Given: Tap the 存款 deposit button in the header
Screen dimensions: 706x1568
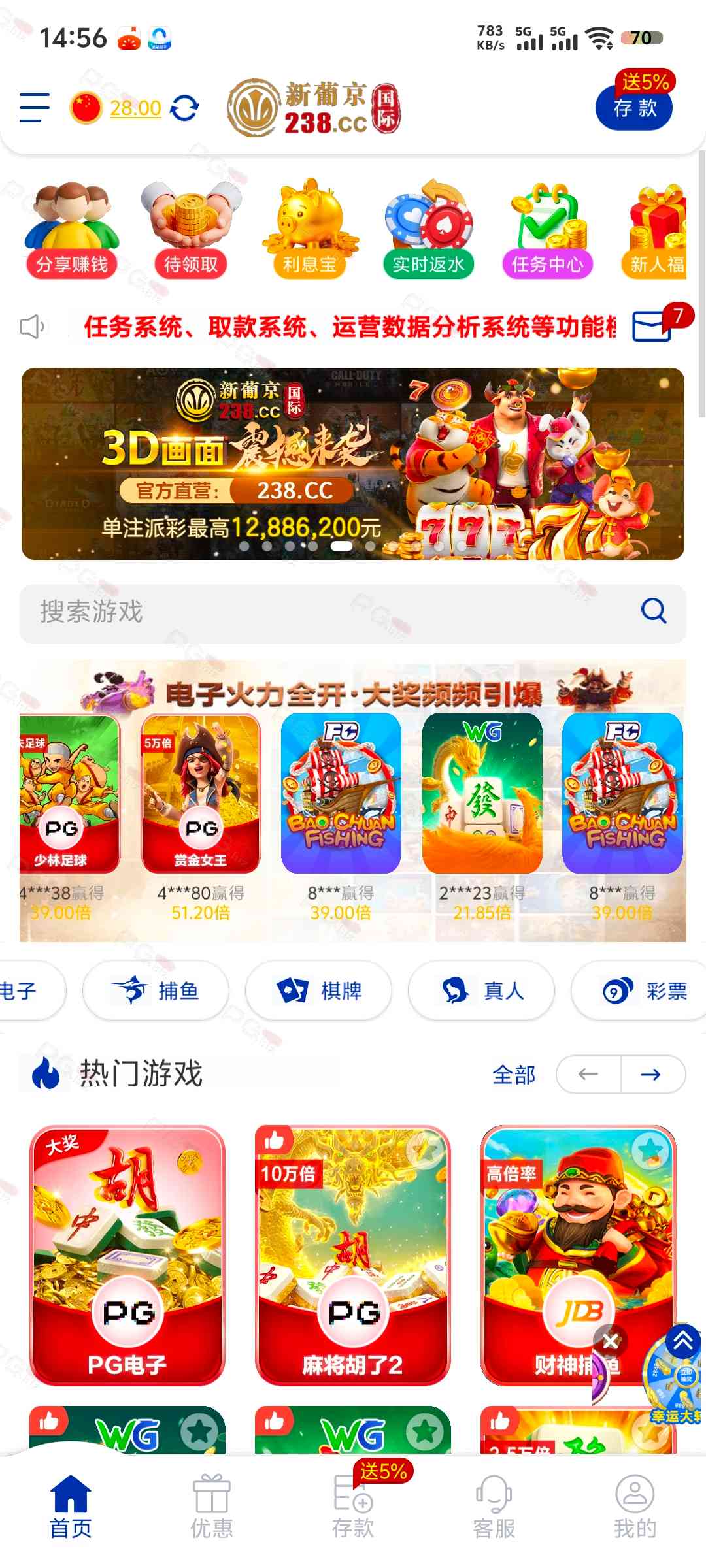Looking at the screenshot, I should 633,108.
